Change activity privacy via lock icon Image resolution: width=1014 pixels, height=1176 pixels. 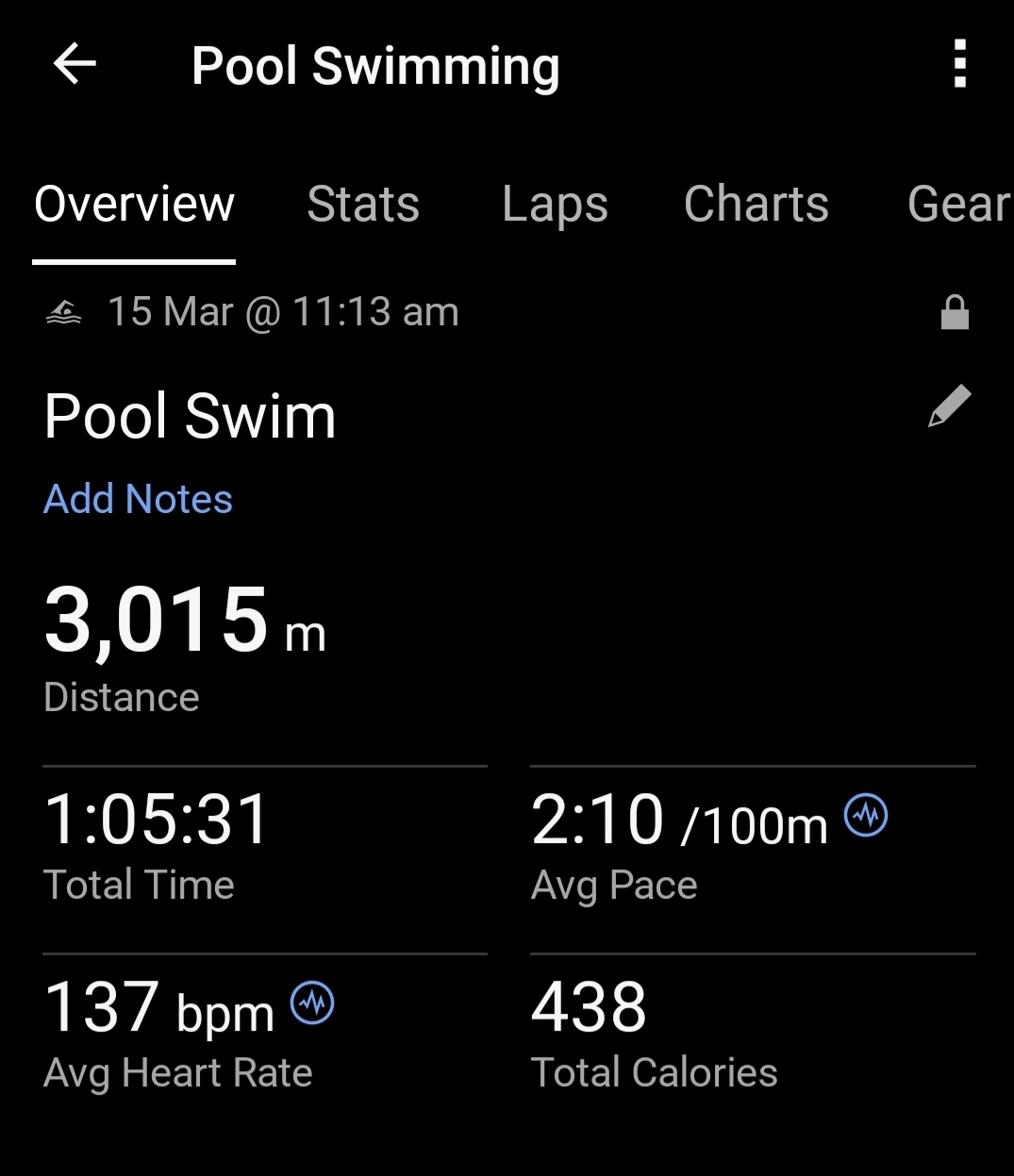coord(955,312)
